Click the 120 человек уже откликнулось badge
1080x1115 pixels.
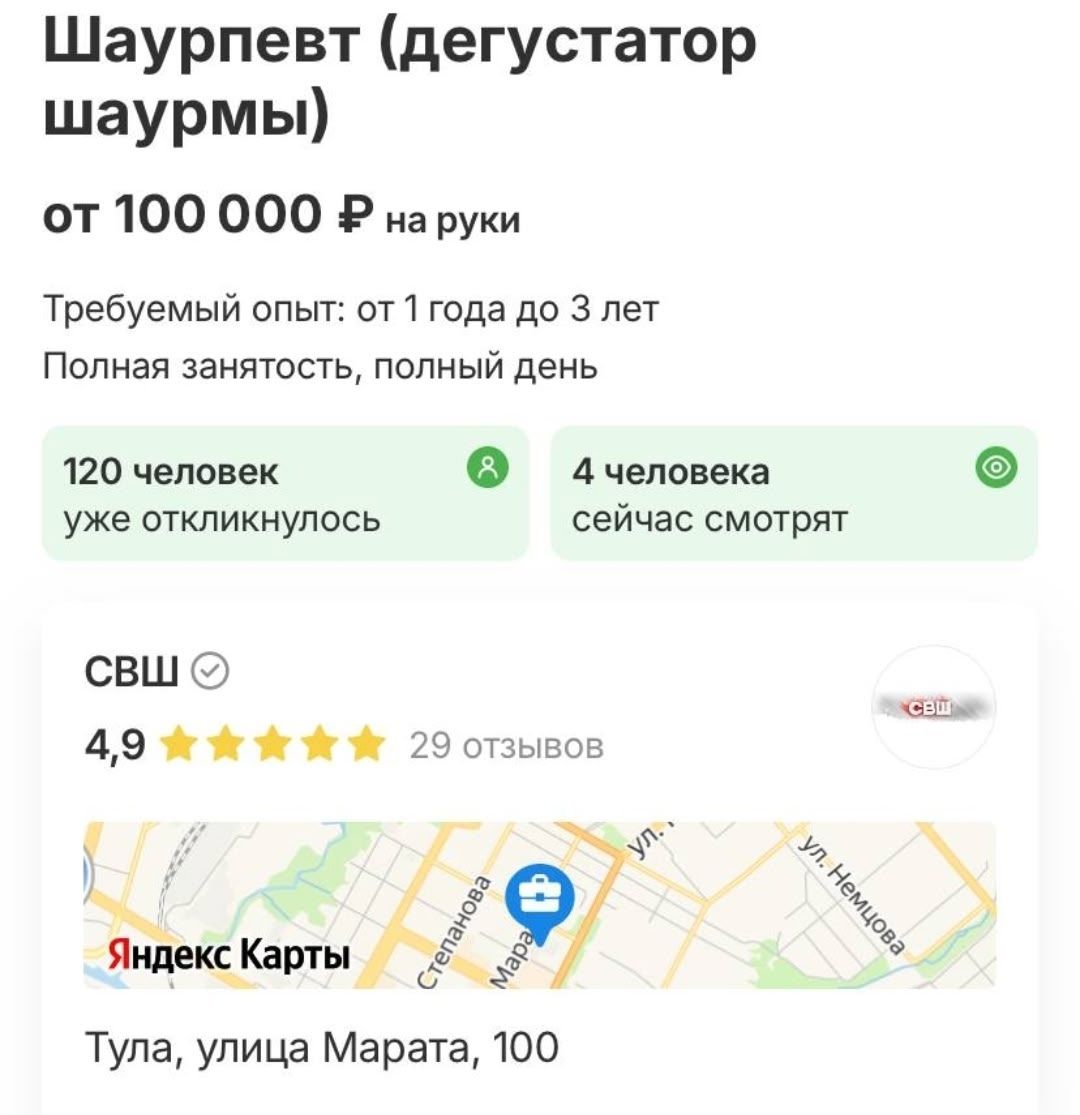coord(287,493)
